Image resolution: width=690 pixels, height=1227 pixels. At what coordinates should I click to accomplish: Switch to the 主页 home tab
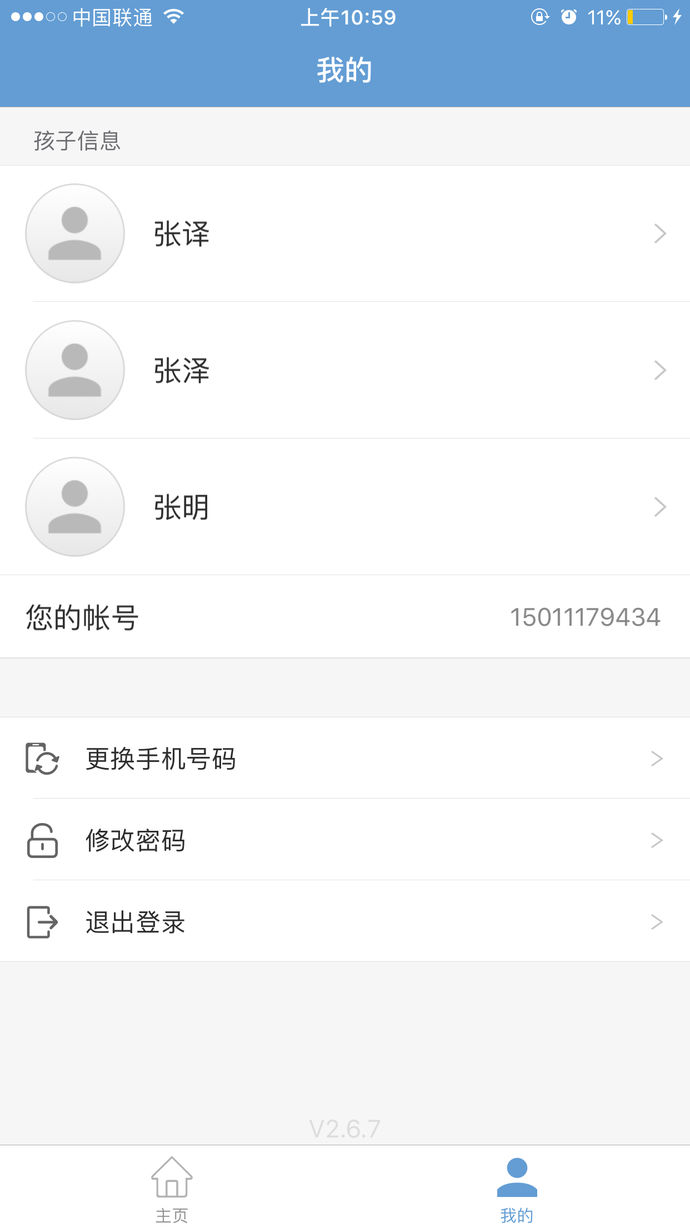172,1188
